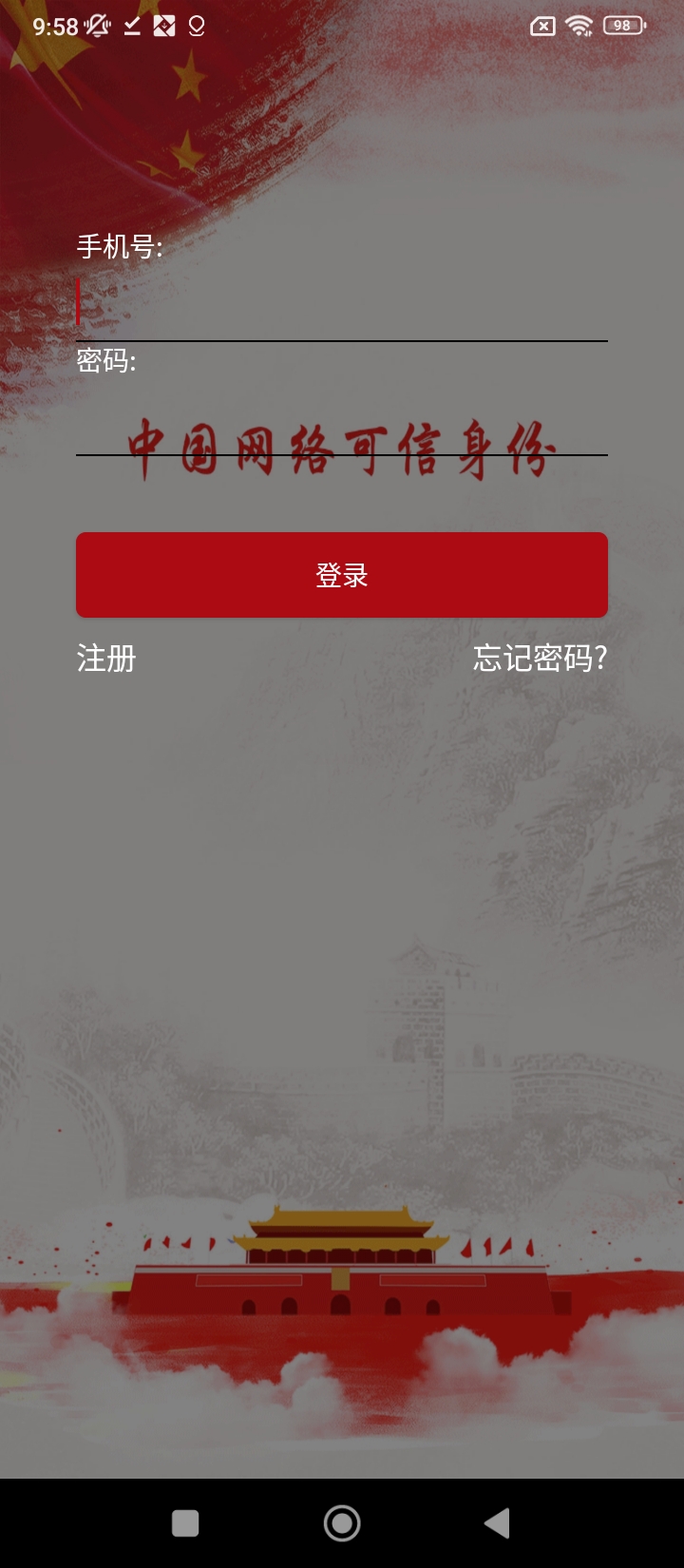The height and width of the screenshot is (1568, 684).
Task: Tap the 手机号 phone number field
Action: pyautogui.click(x=342, y=304)
